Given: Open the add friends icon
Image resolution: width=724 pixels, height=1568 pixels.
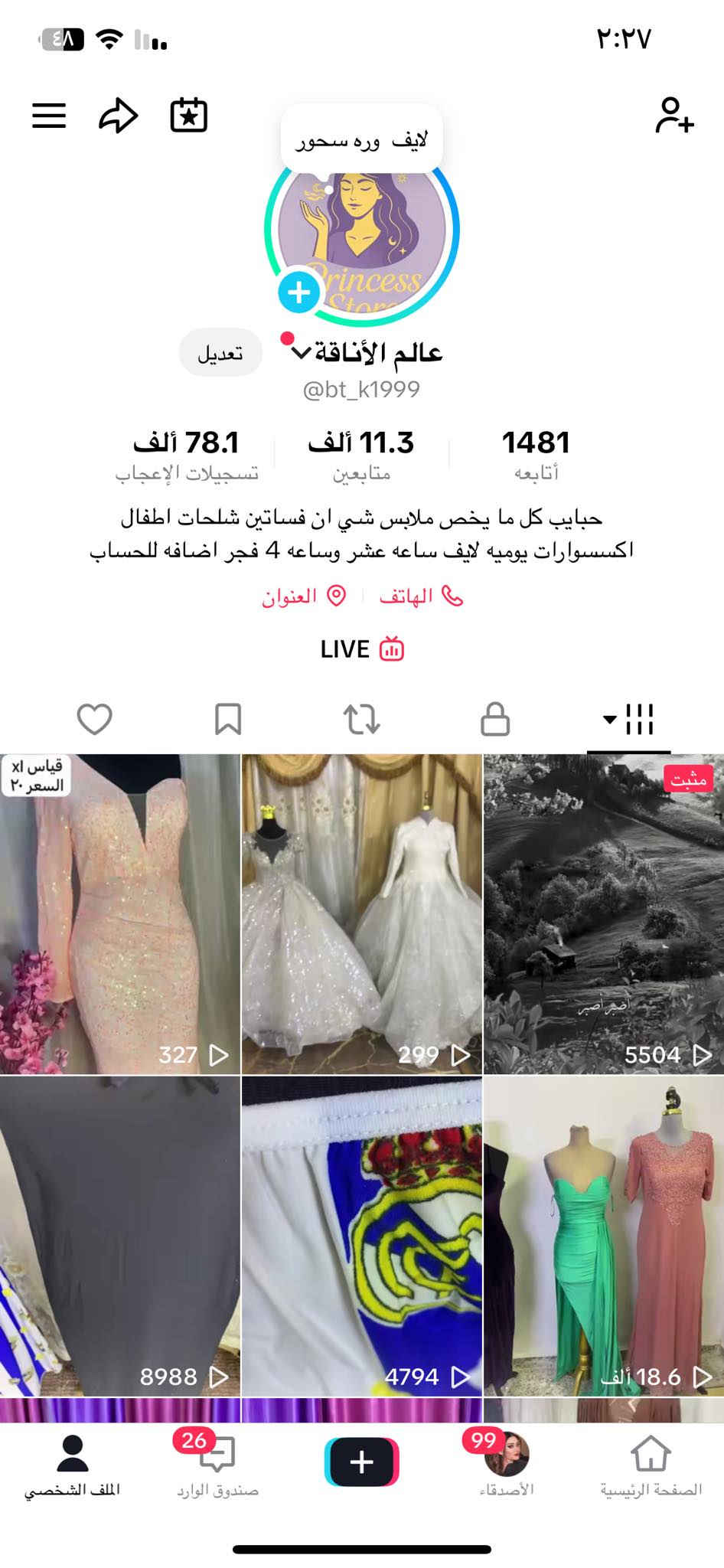Looking at the screenshot, I should [x=673, y=116].
